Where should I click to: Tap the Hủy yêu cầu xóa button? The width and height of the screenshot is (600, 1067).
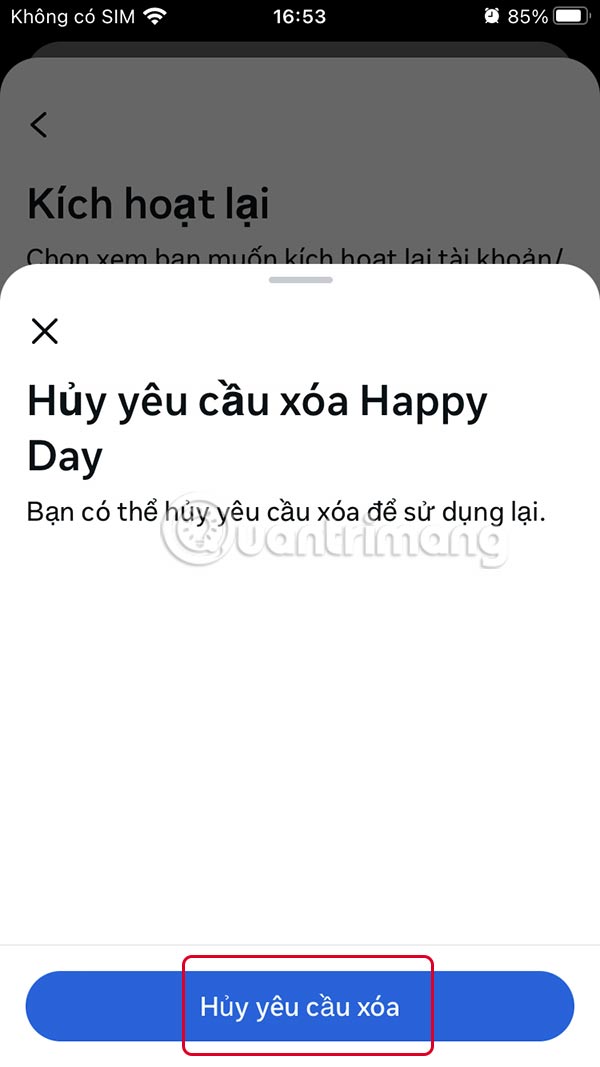[x=300, y=1006]
